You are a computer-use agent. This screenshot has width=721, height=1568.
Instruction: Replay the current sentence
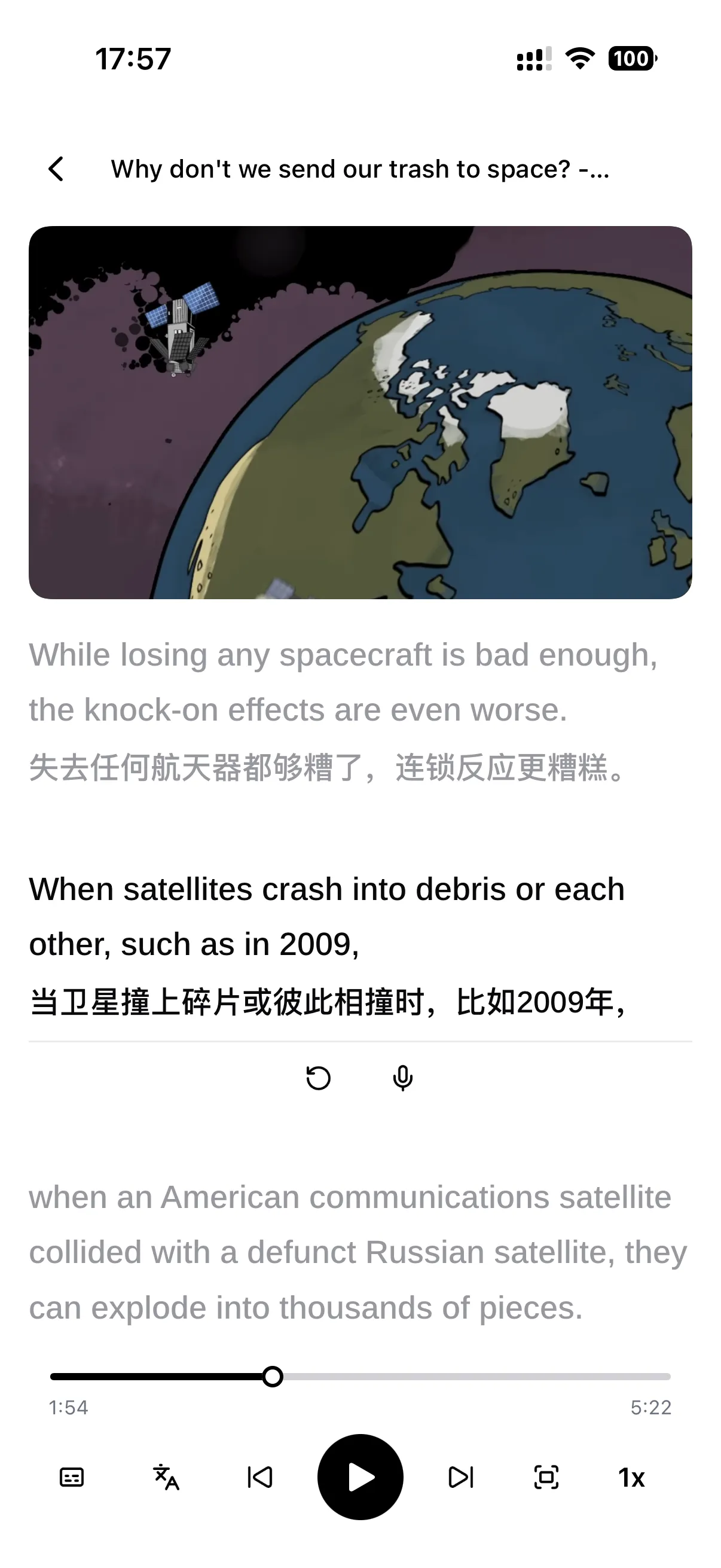tap(318, 1078)
